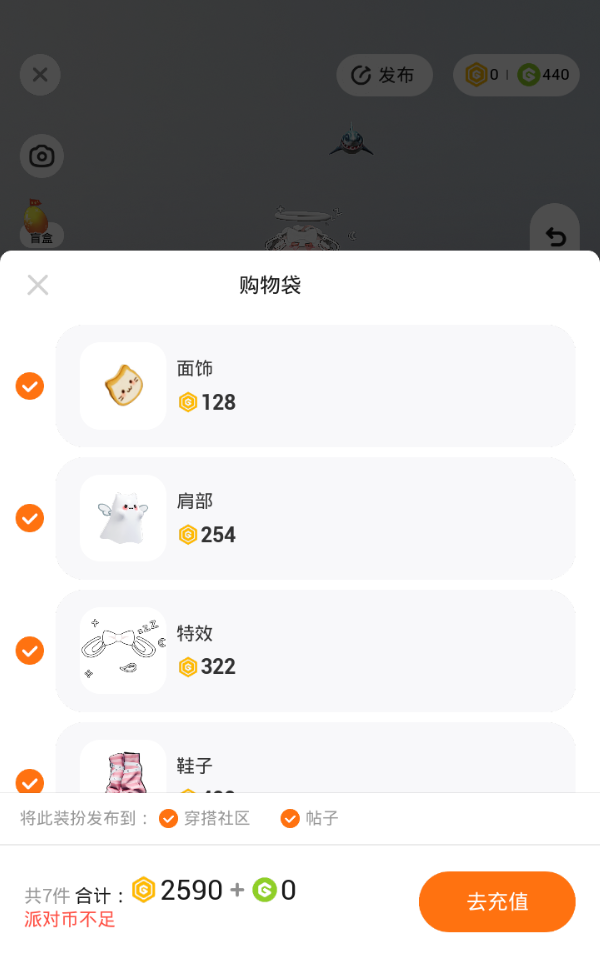The image size is (600, 960).
Task: Uncheck the 面饰 item checkbox
Action: [x=30, y=386]
